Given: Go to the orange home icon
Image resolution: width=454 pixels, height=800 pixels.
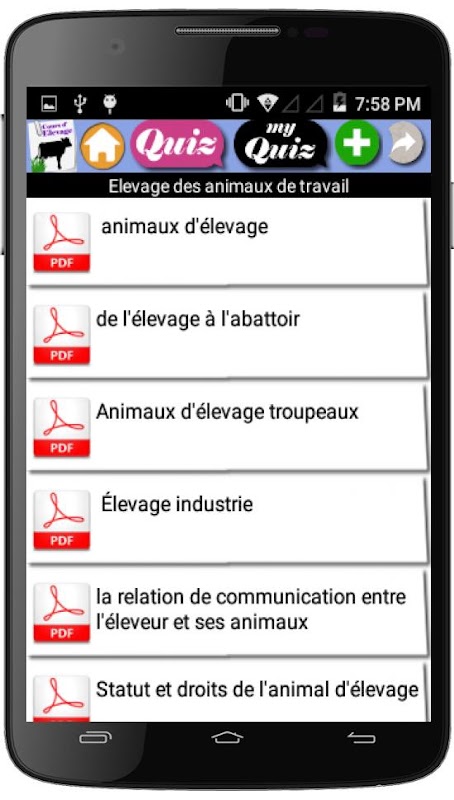Looking at the screenshot, I should (x=103, y=145).
